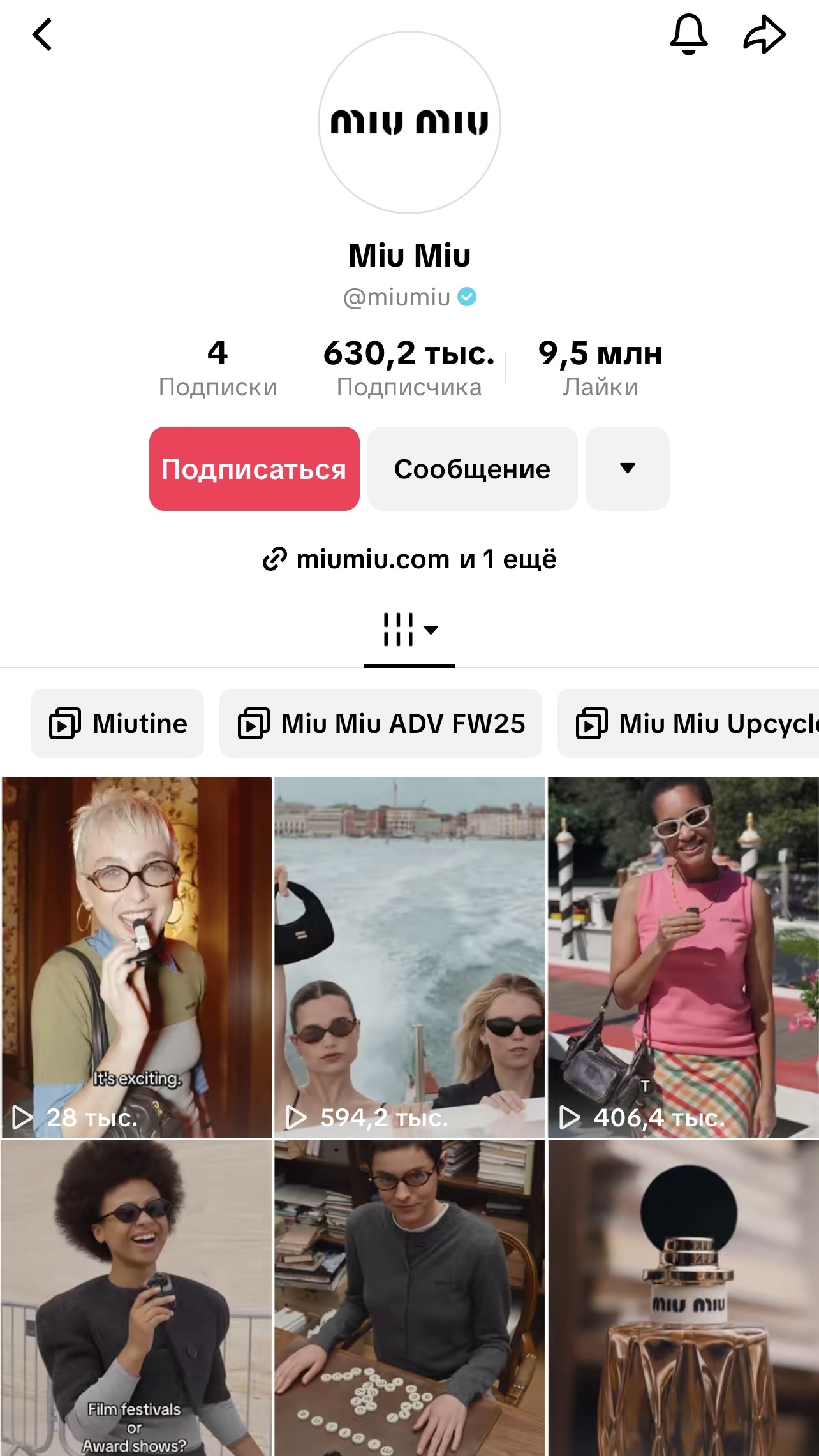Open the video with letter tiles on table
Screen dimensions: 819x1456
point(409,1298)
